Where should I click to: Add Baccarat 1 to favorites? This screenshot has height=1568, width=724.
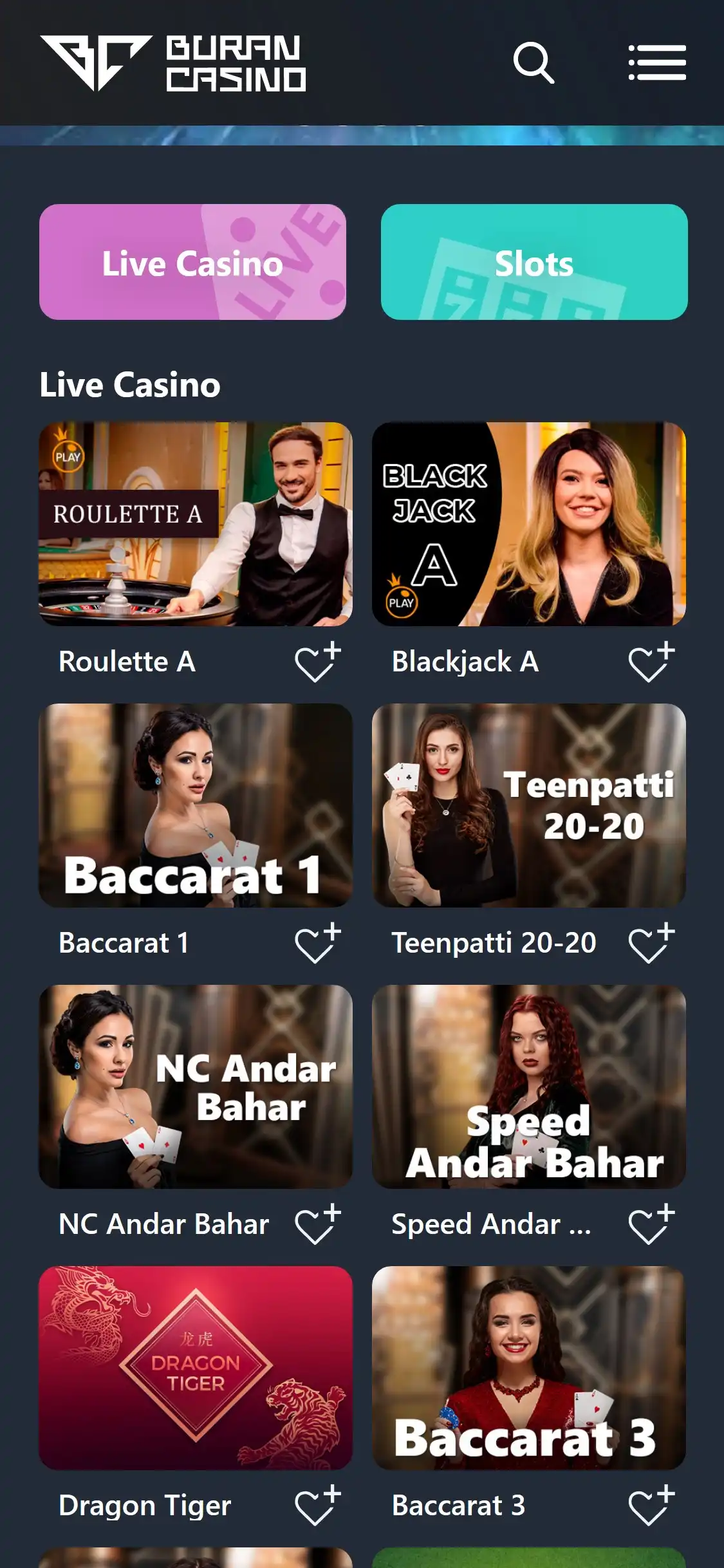tap(317, 944)
